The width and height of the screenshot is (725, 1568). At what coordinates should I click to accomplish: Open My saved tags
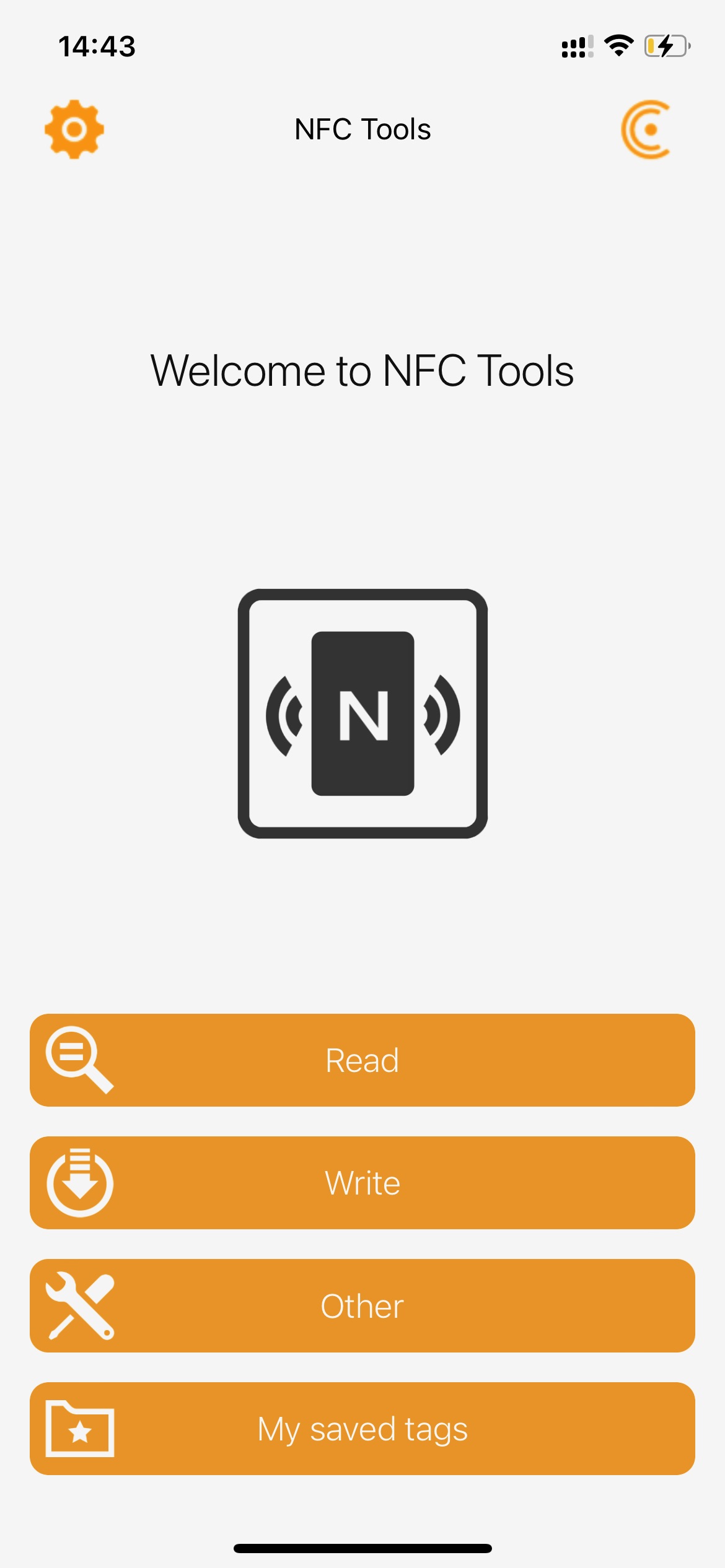coord(362,1429)
